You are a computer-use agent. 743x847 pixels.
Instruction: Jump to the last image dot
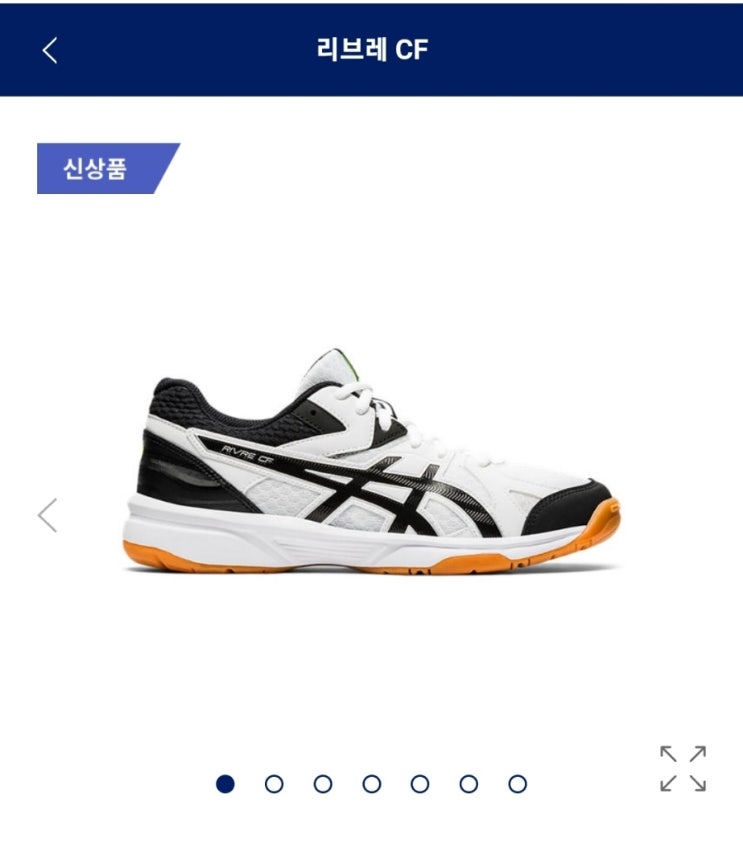tap(517, 784)
